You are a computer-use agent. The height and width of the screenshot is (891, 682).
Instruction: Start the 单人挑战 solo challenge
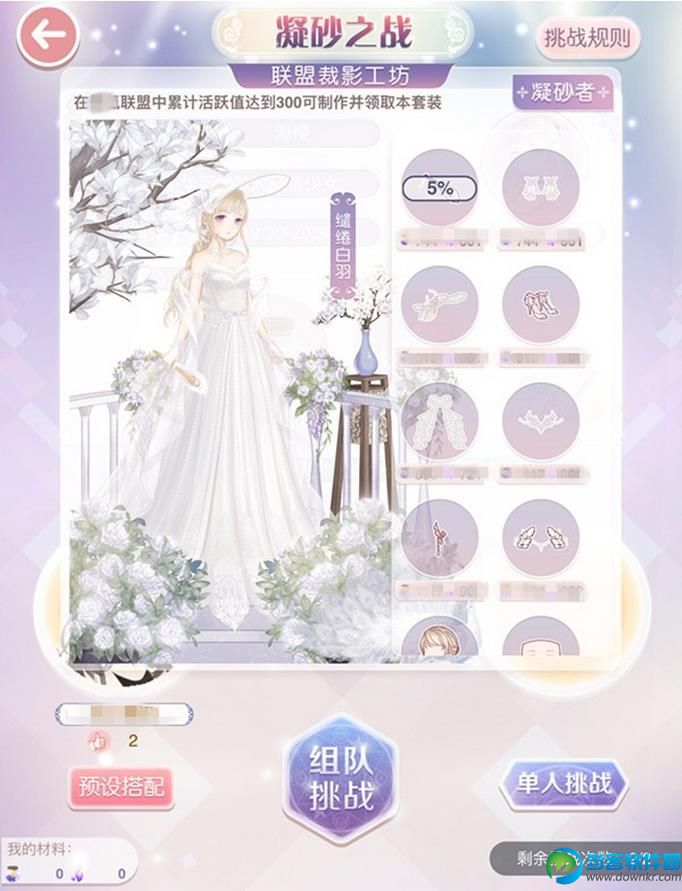(x=562, y=783)
